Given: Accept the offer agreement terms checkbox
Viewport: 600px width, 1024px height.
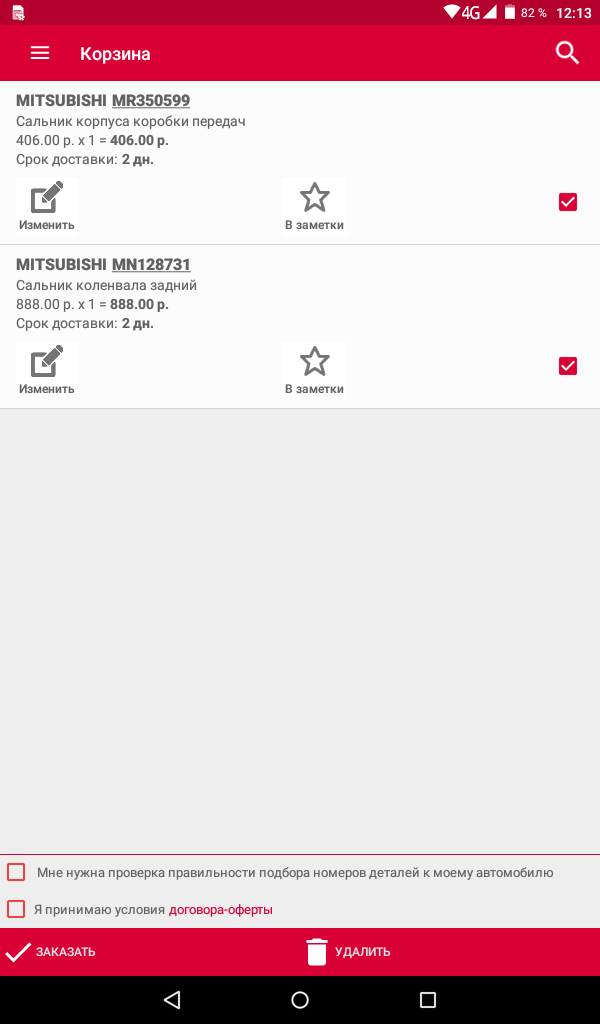Looking at the screenshot, I should tap(16, 909).
